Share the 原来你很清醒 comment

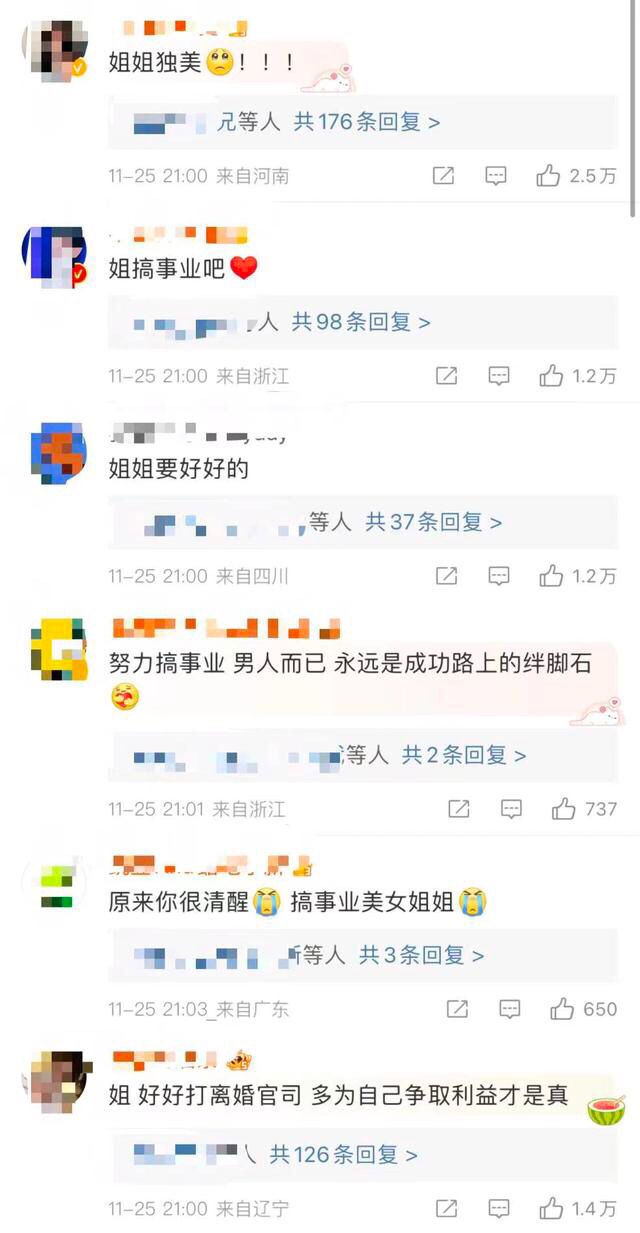coord(457,1009)
